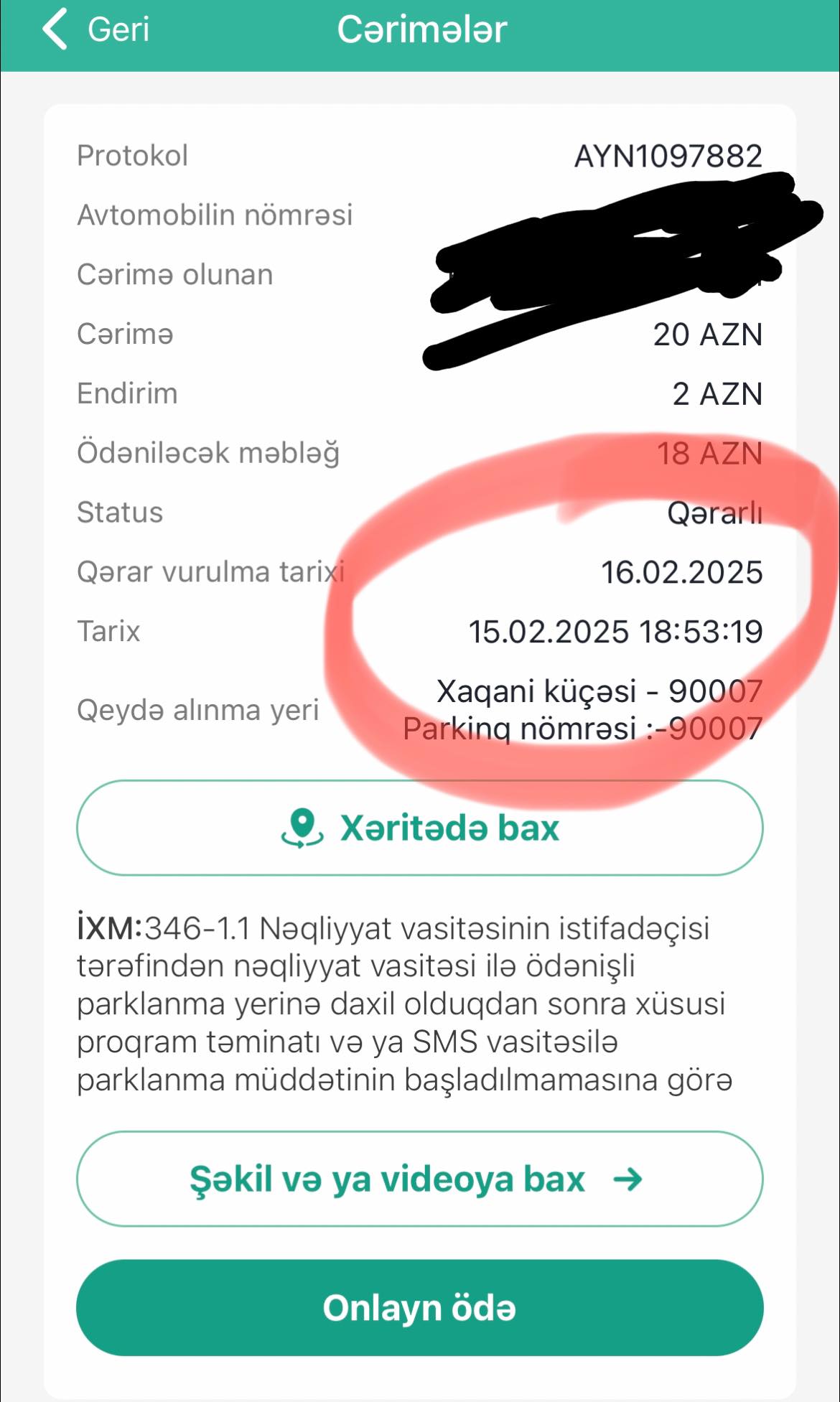
Task: Open the map with Xəritədə bax
Action: tap(420, 828)
